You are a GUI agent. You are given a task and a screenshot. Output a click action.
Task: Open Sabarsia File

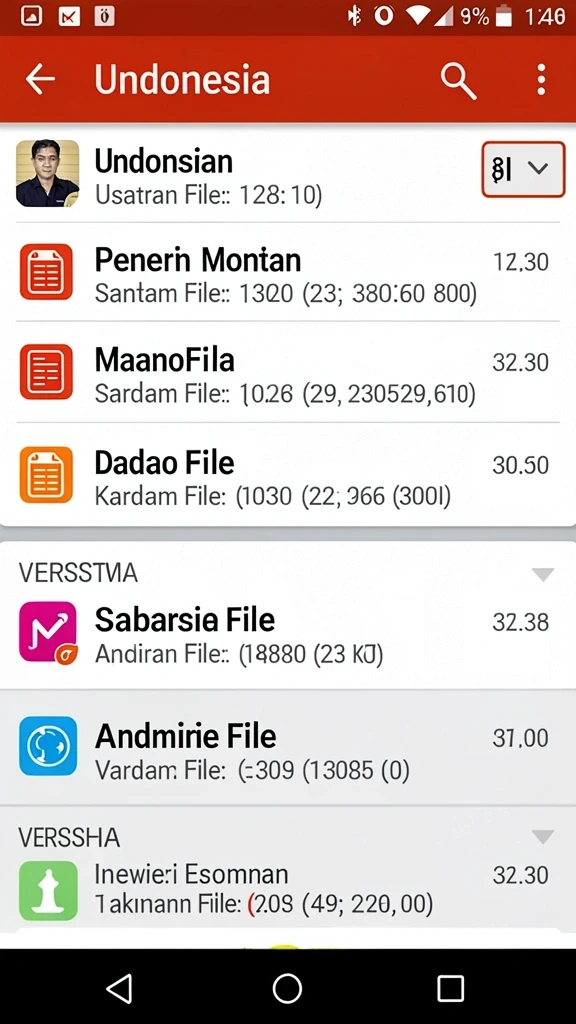tap(287, 635)
